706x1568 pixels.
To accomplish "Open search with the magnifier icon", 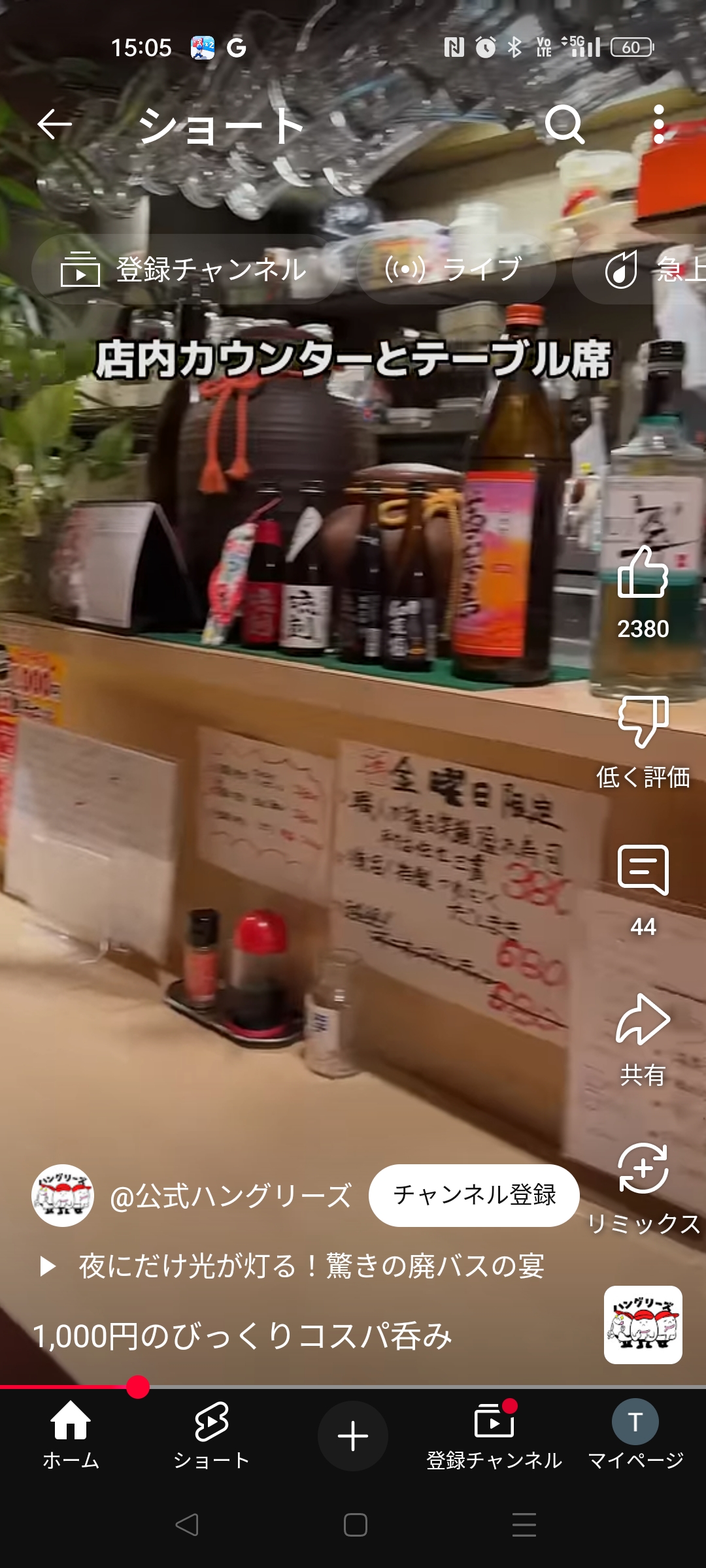I will [x=564, y=124].
